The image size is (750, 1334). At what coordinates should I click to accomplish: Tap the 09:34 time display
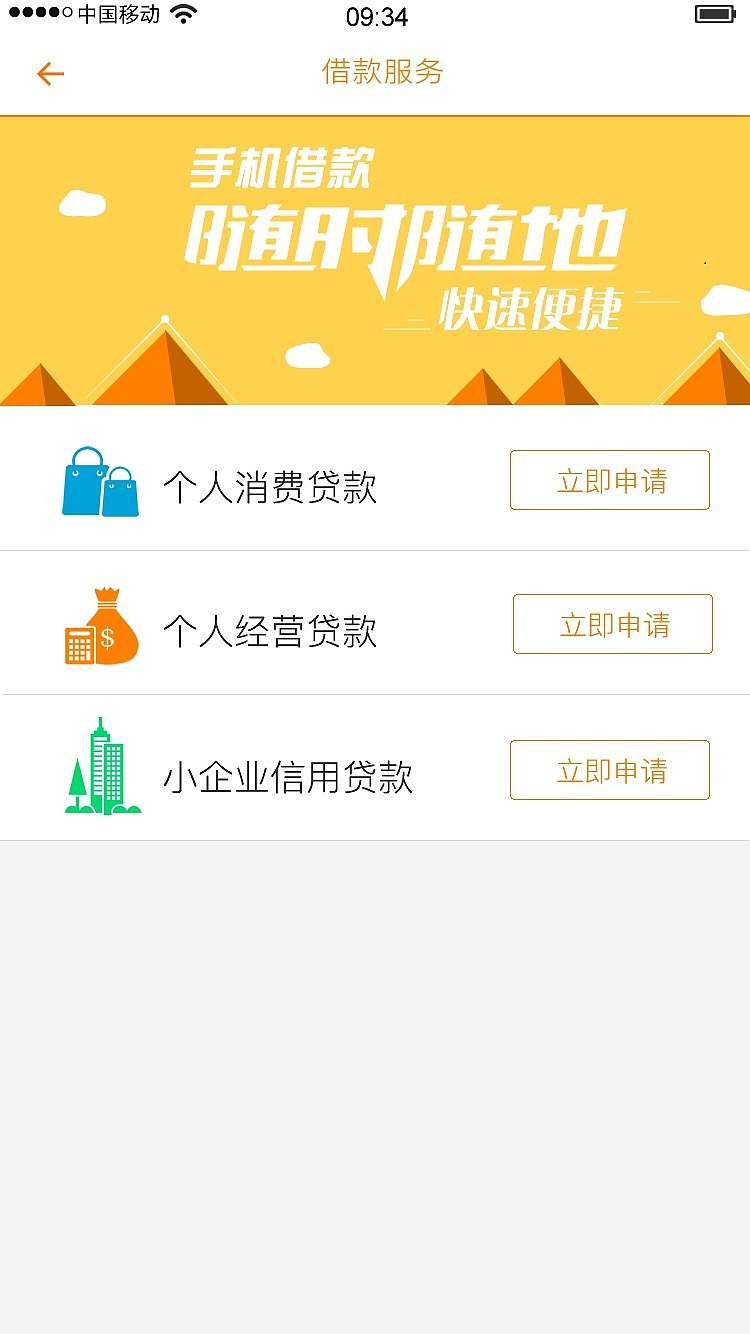(375, 16)
